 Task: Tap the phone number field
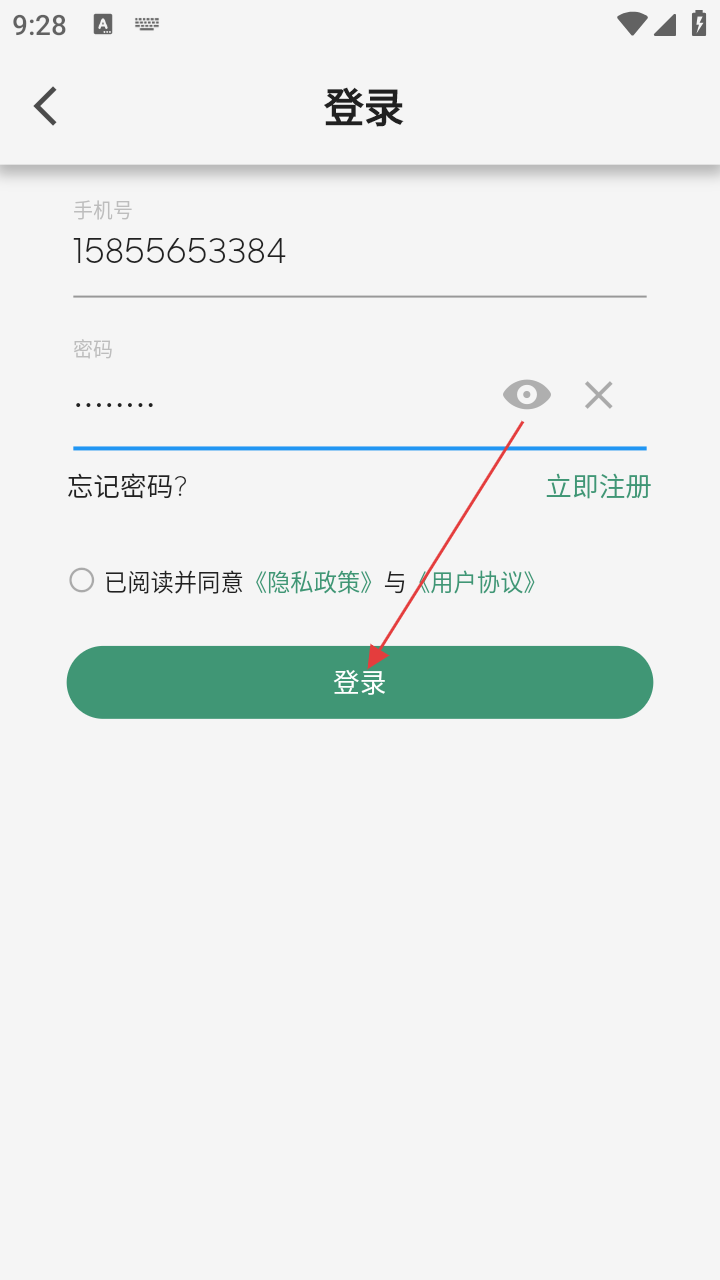(x=300, y=251)
